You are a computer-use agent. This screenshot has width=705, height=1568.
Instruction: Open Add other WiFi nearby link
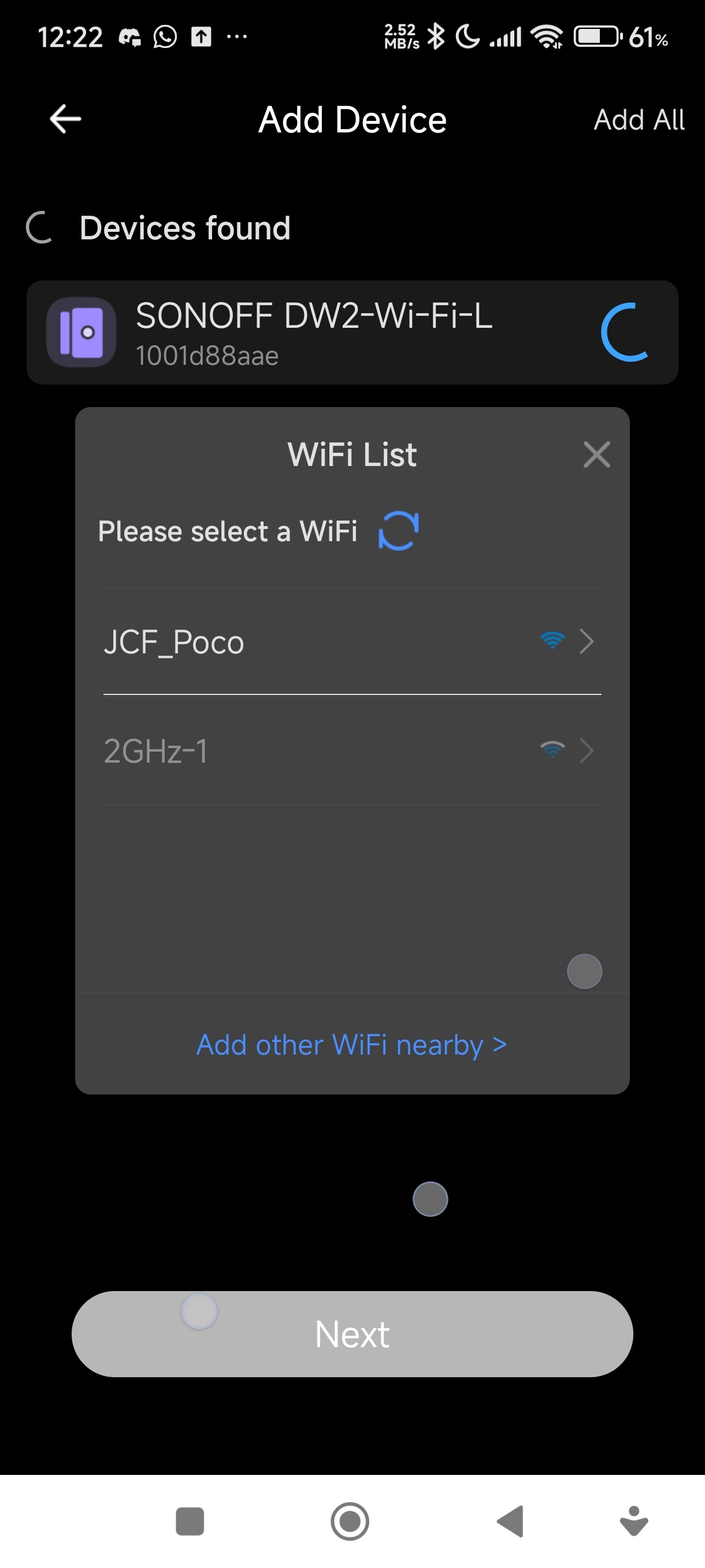click(x=351, y=1045)
